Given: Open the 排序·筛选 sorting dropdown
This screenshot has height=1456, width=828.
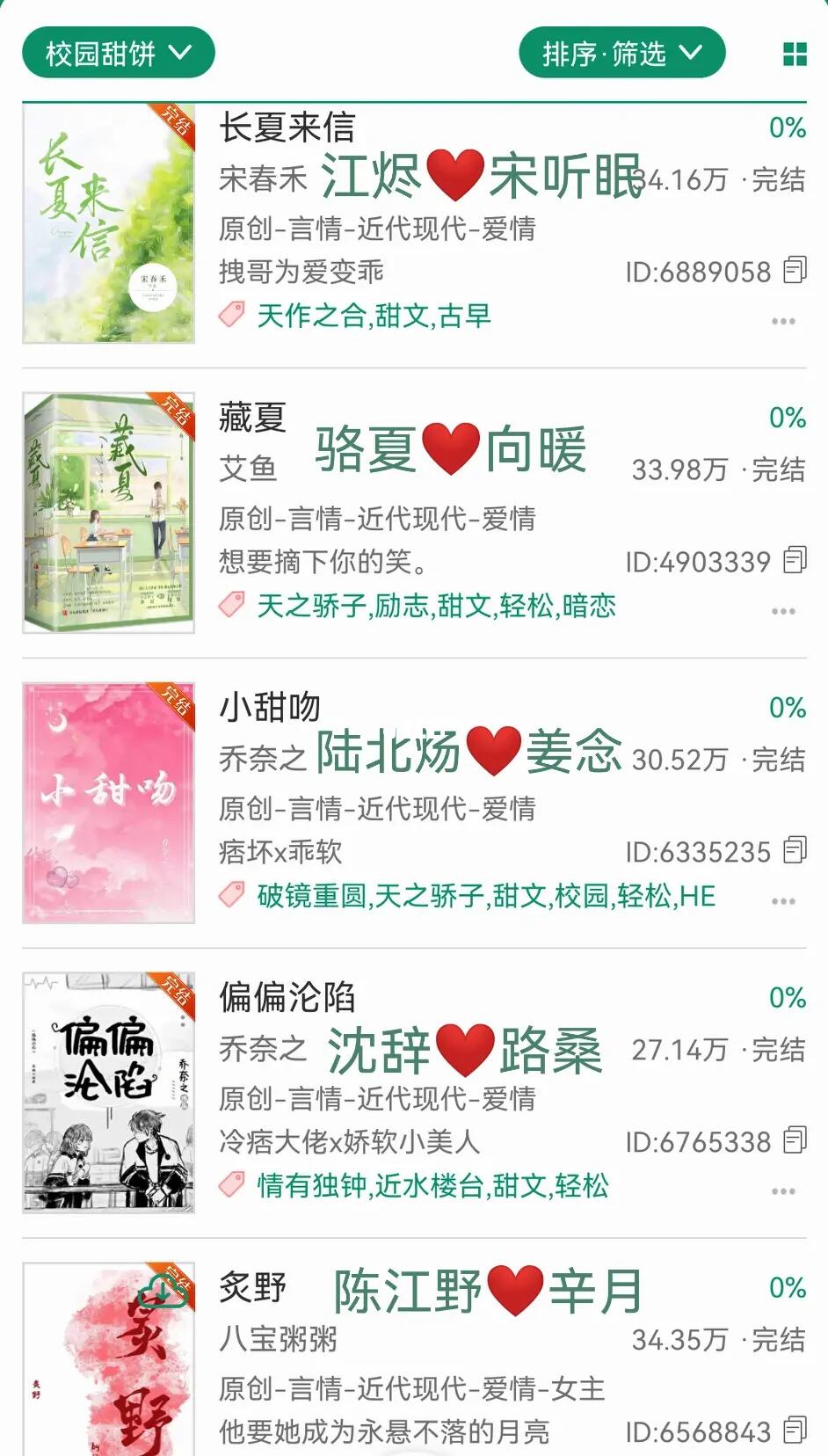Looking at the screenshot, I should (x=621, y=54).
